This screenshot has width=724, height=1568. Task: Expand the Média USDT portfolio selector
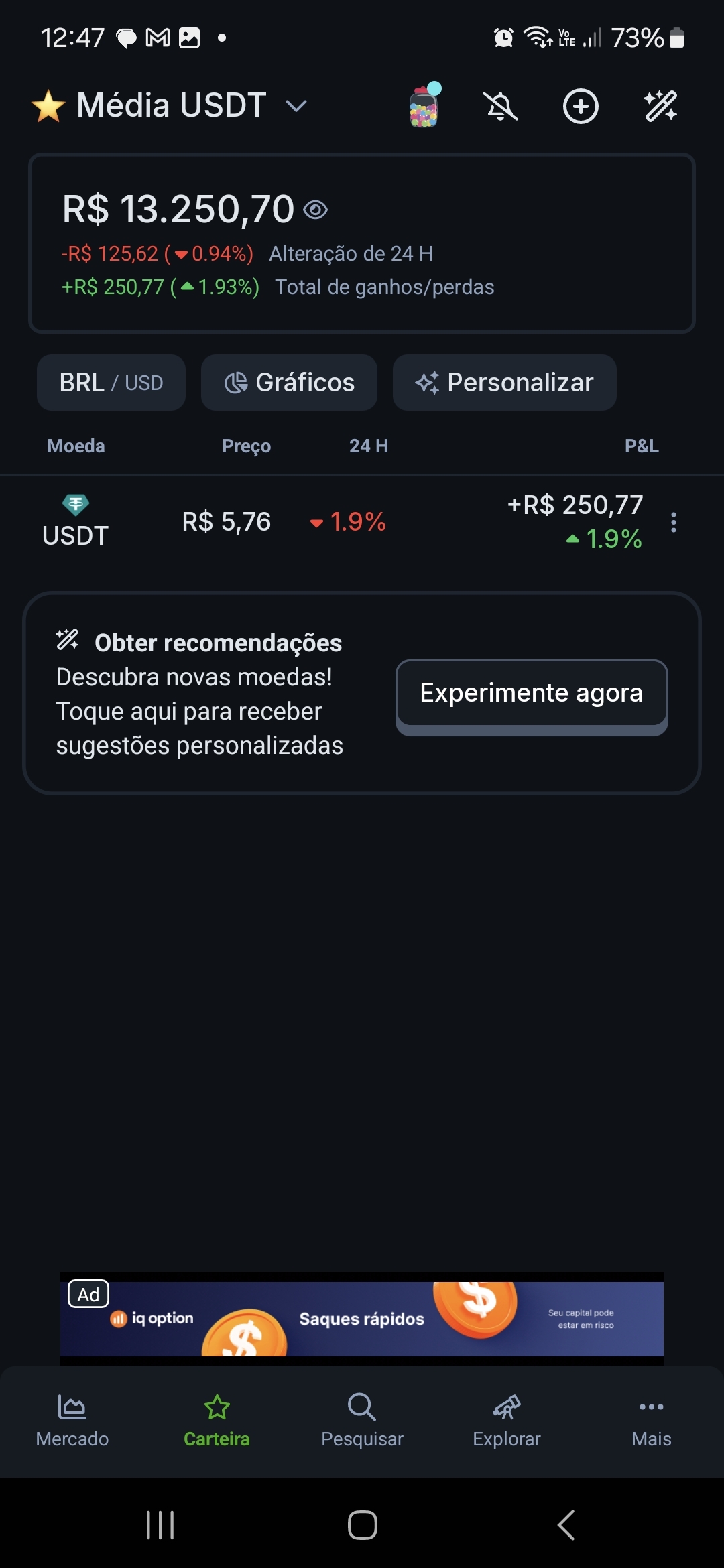click(296, 105)
